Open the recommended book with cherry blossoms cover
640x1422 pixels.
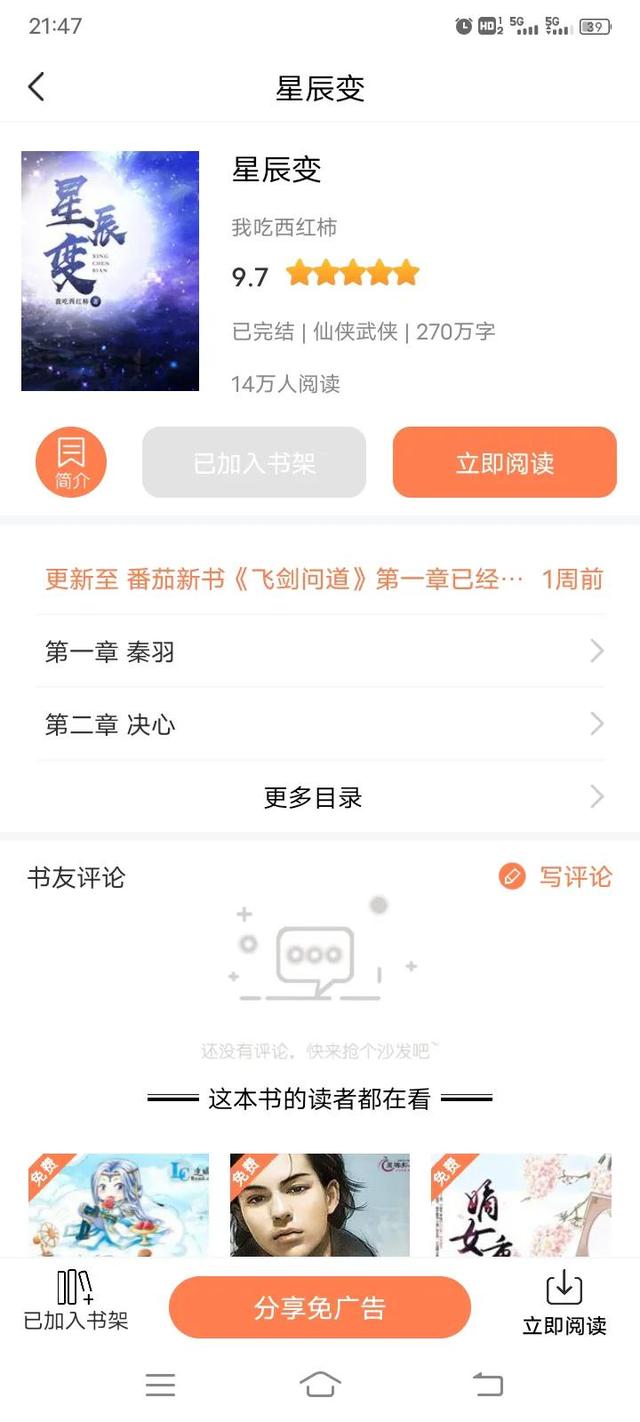click(520, 1205)
